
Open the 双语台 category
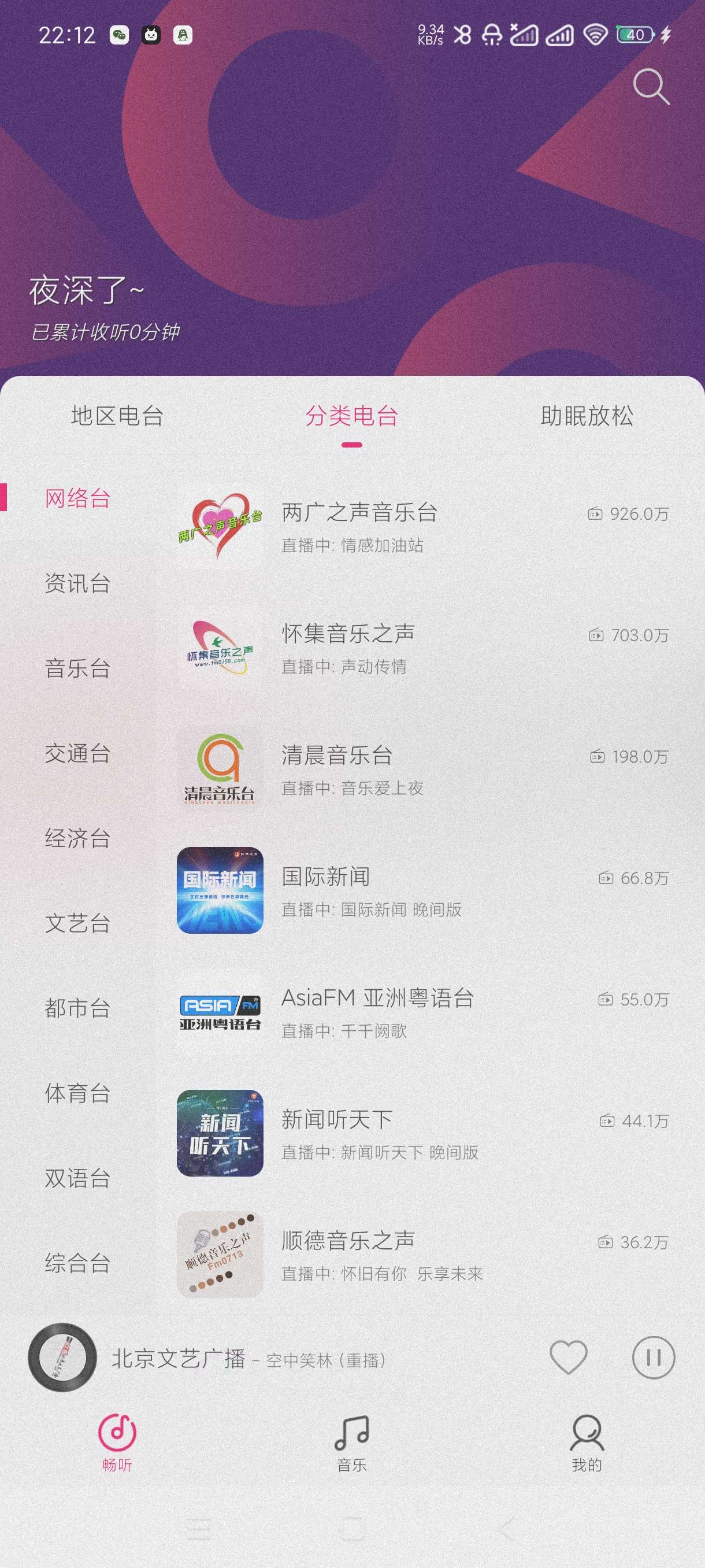(77, 1178)
